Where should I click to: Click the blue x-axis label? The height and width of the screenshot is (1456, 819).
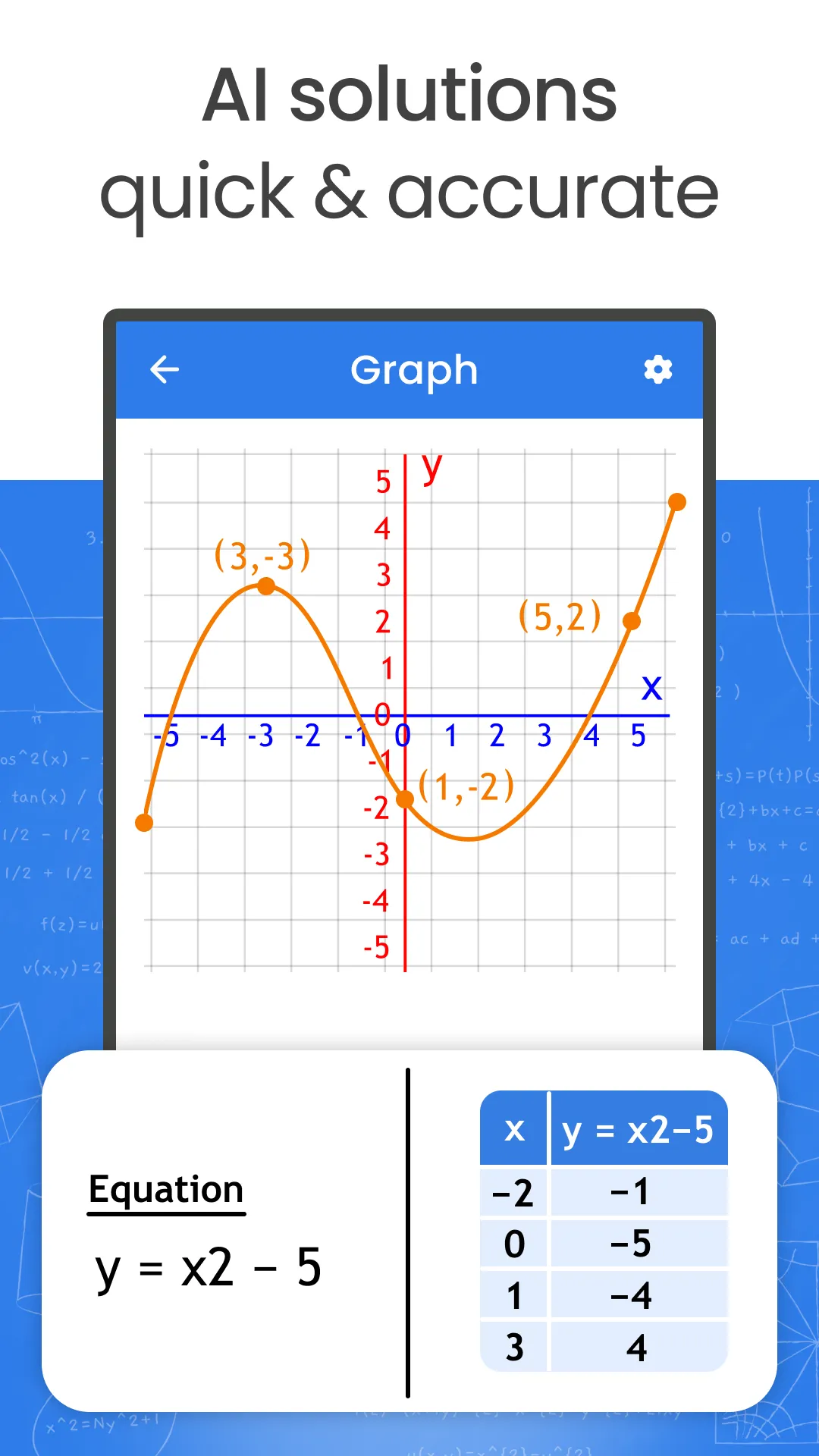click(651, 688)
